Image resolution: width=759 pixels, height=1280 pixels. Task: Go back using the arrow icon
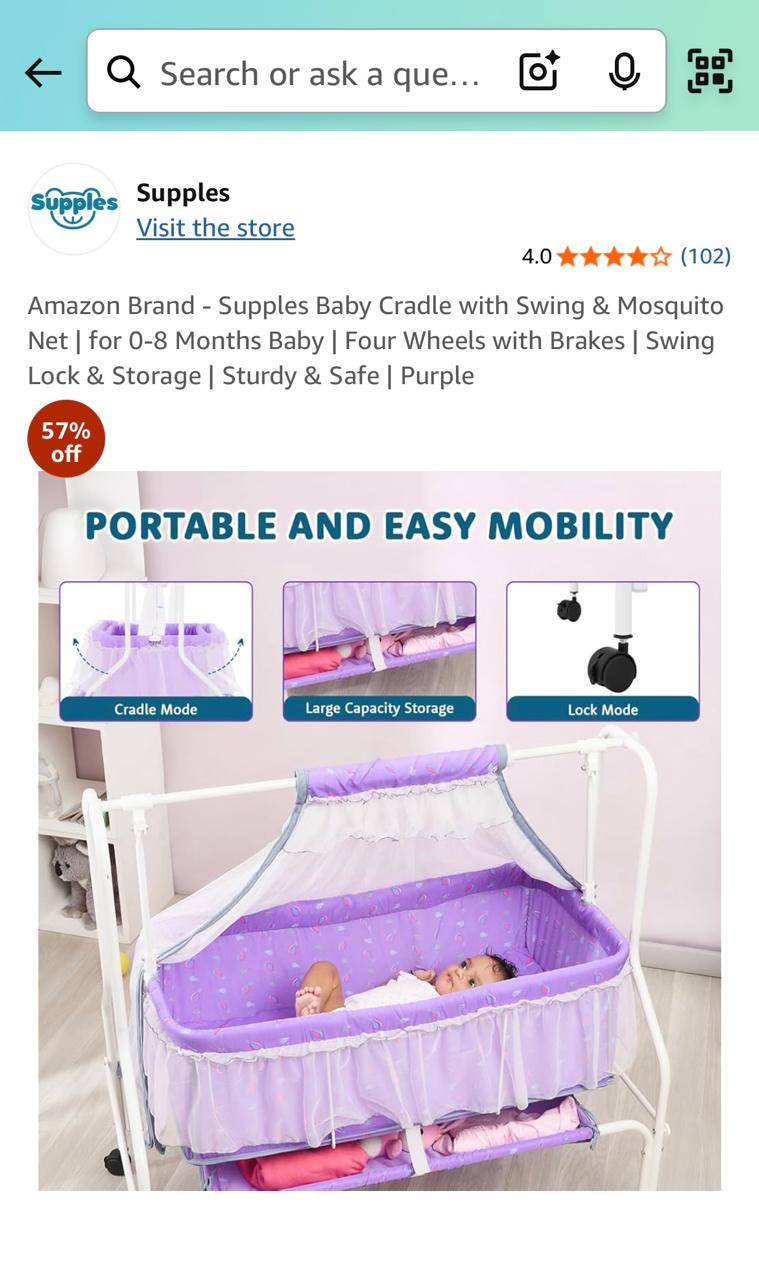click(43, 72)
